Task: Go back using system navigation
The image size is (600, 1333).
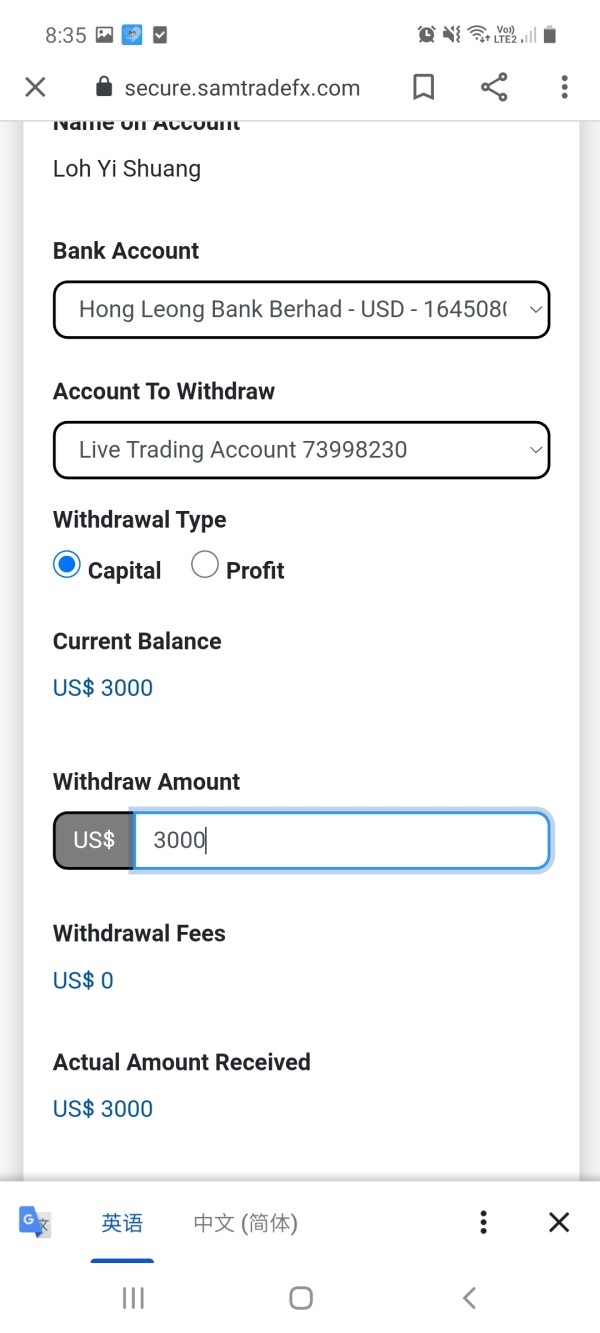Action: pyautogui.click(x=469, y=1298)
